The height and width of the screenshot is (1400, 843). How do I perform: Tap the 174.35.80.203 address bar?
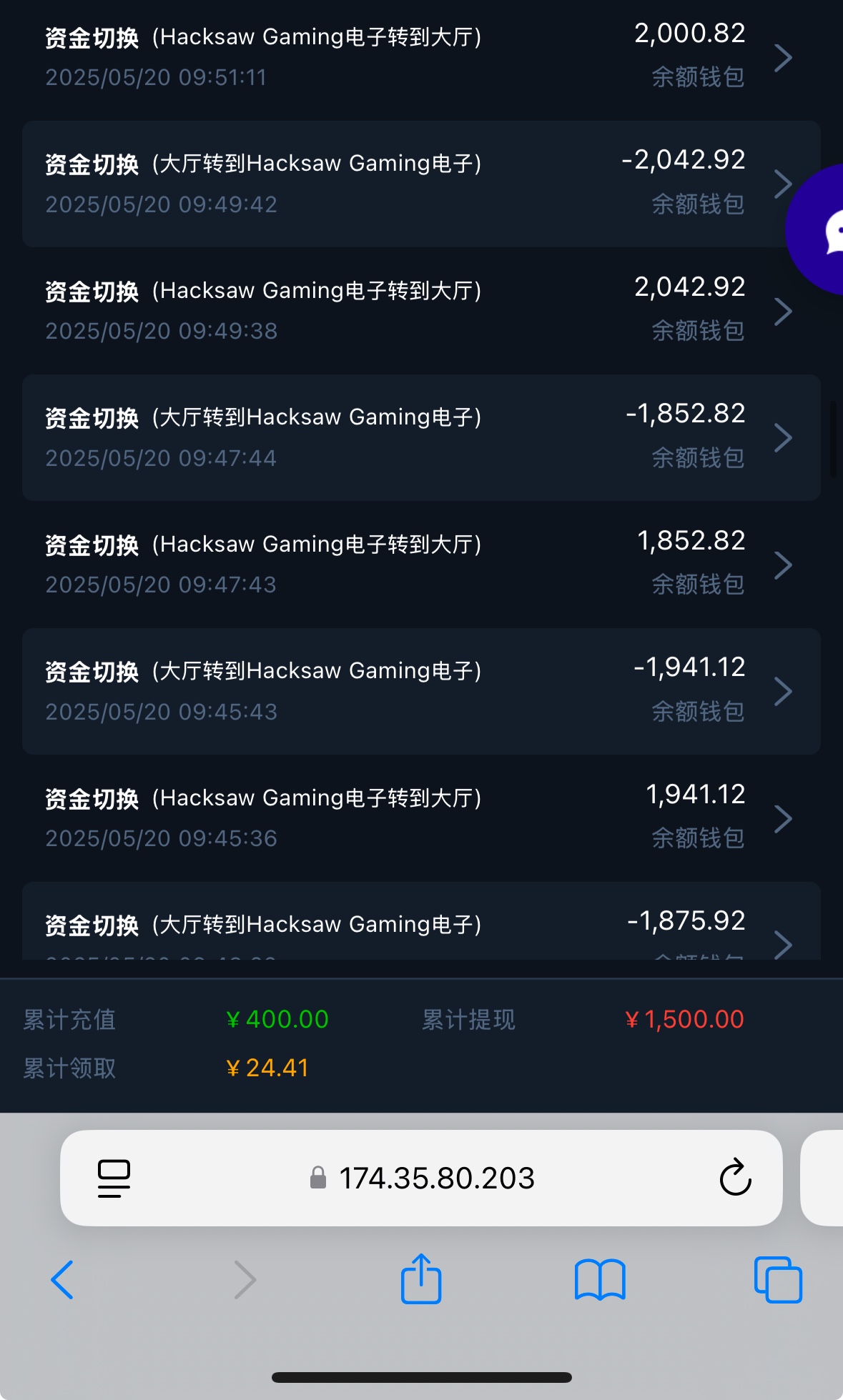point(421,1178)
